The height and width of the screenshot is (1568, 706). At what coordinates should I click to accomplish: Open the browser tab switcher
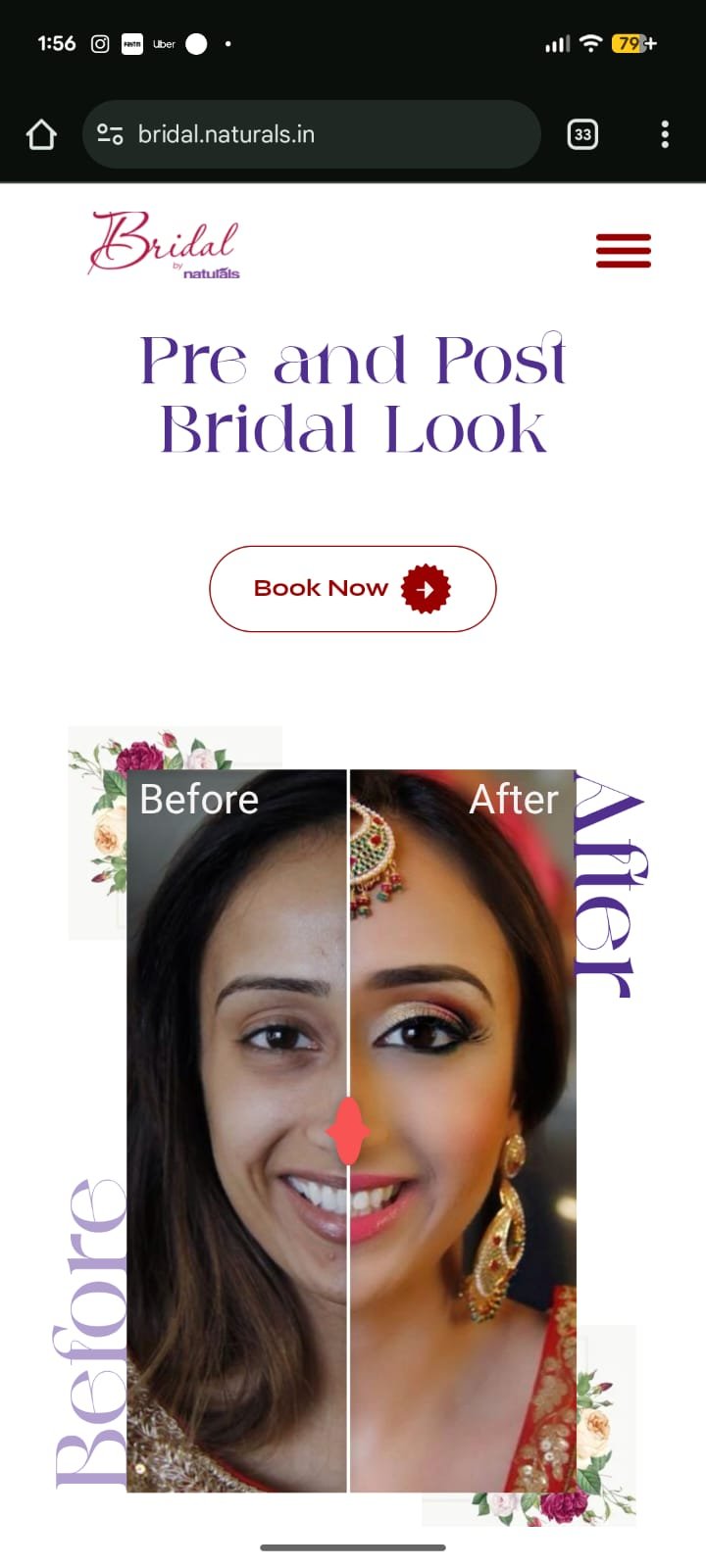582,134
